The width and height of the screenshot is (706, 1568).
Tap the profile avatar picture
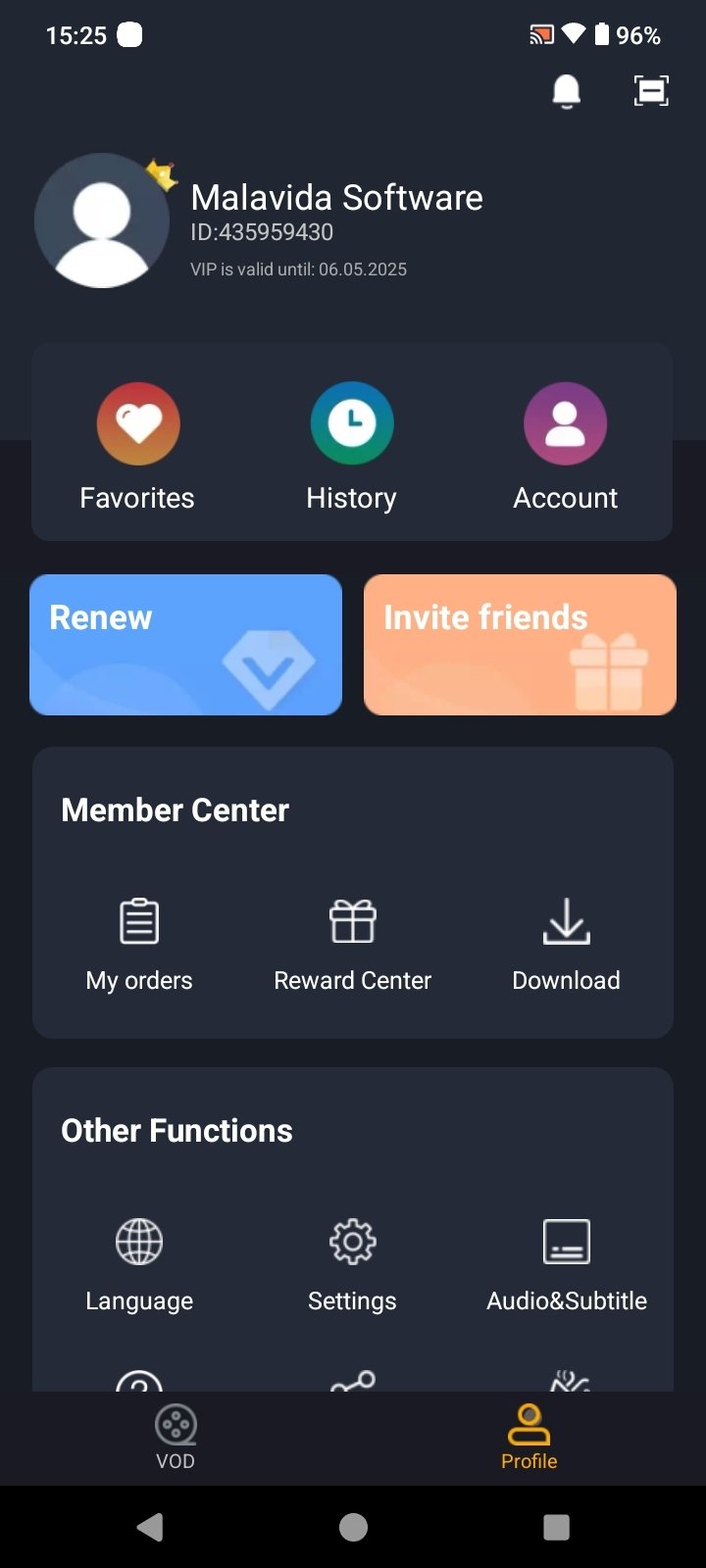point(102,220)
